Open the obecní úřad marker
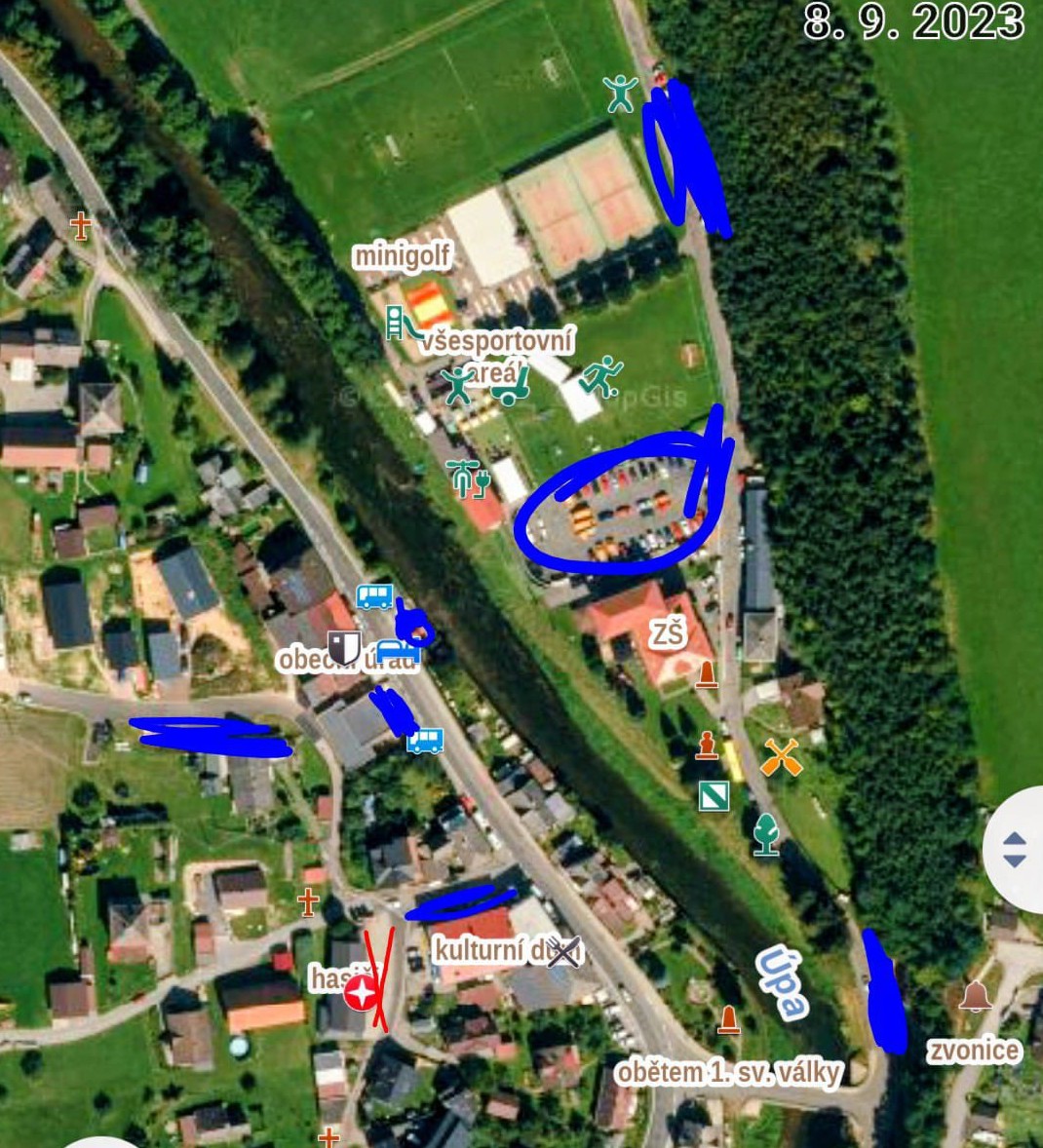1043x1148 pixels. (343, 647)
